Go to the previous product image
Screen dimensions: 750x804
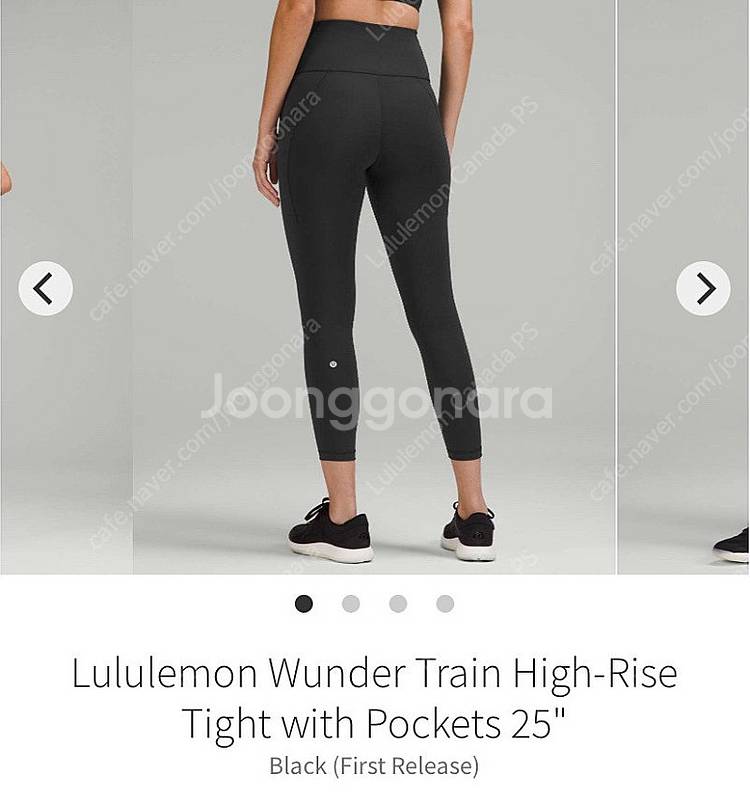45,289
